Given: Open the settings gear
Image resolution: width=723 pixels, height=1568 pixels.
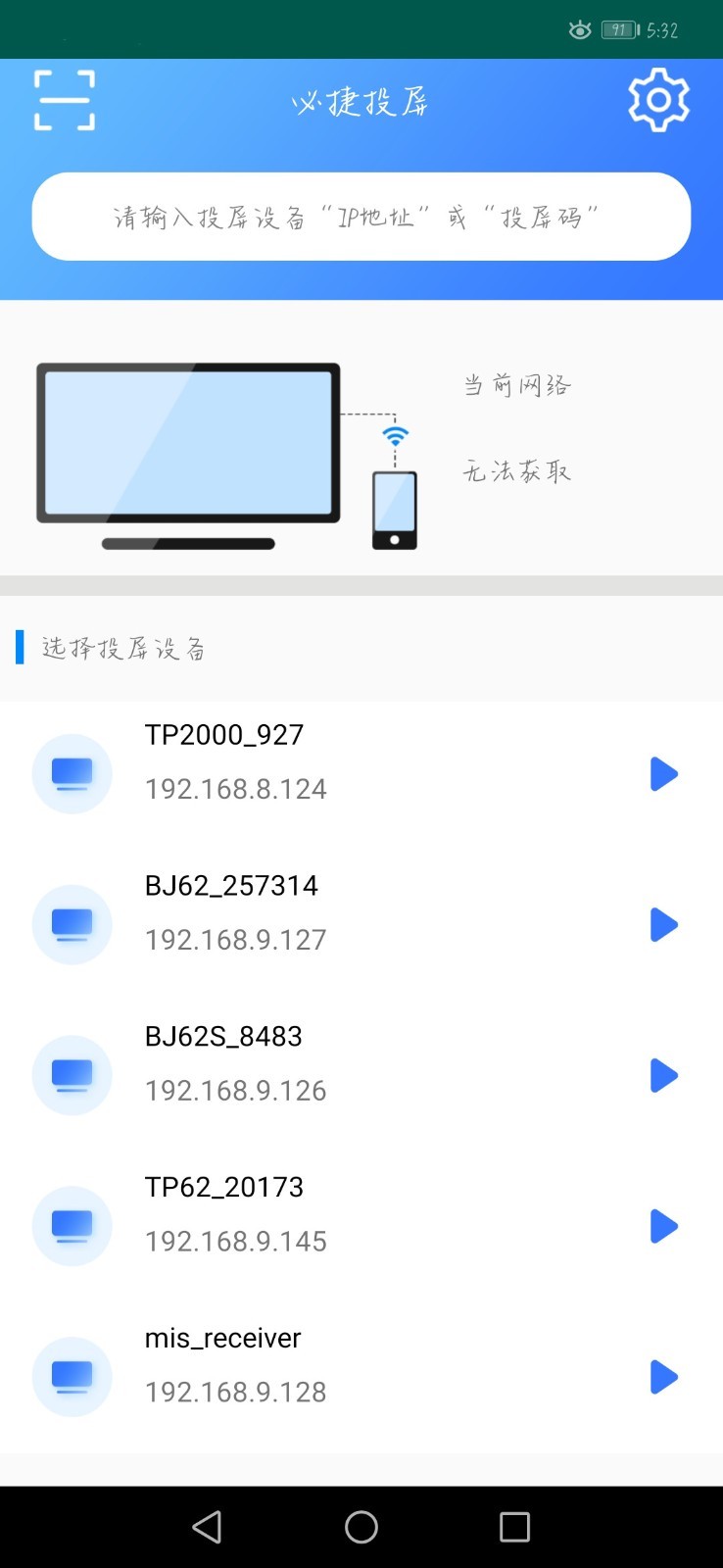Looking at the screenshot, I should tap(658, 99).
